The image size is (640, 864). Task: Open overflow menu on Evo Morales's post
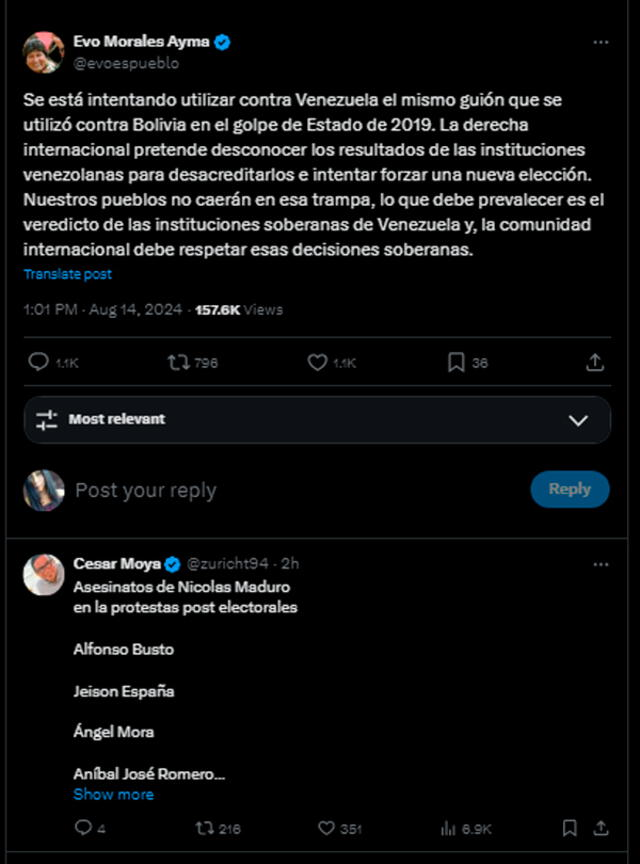(600, 43)
